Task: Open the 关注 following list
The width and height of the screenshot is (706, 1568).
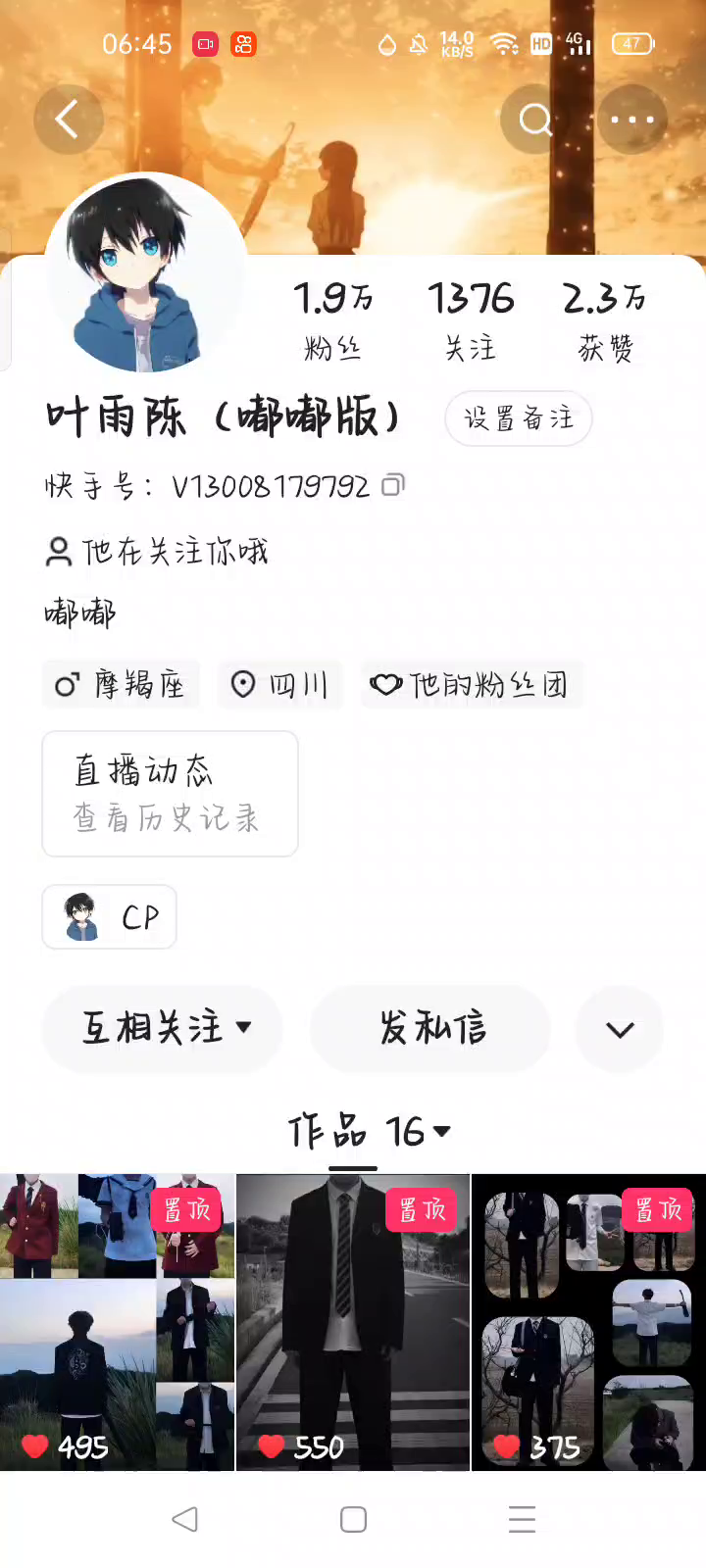Action: coord(471,319)
